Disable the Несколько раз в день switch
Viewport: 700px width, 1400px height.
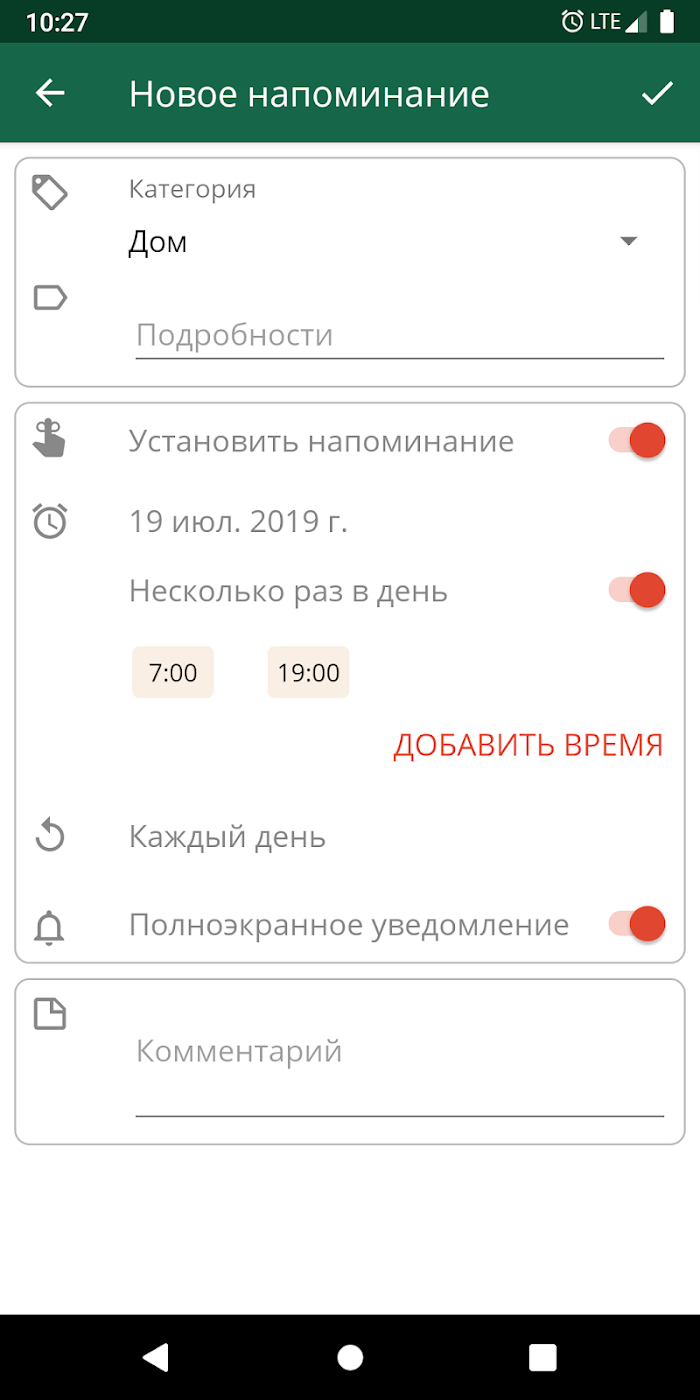(x=637, y=591)
